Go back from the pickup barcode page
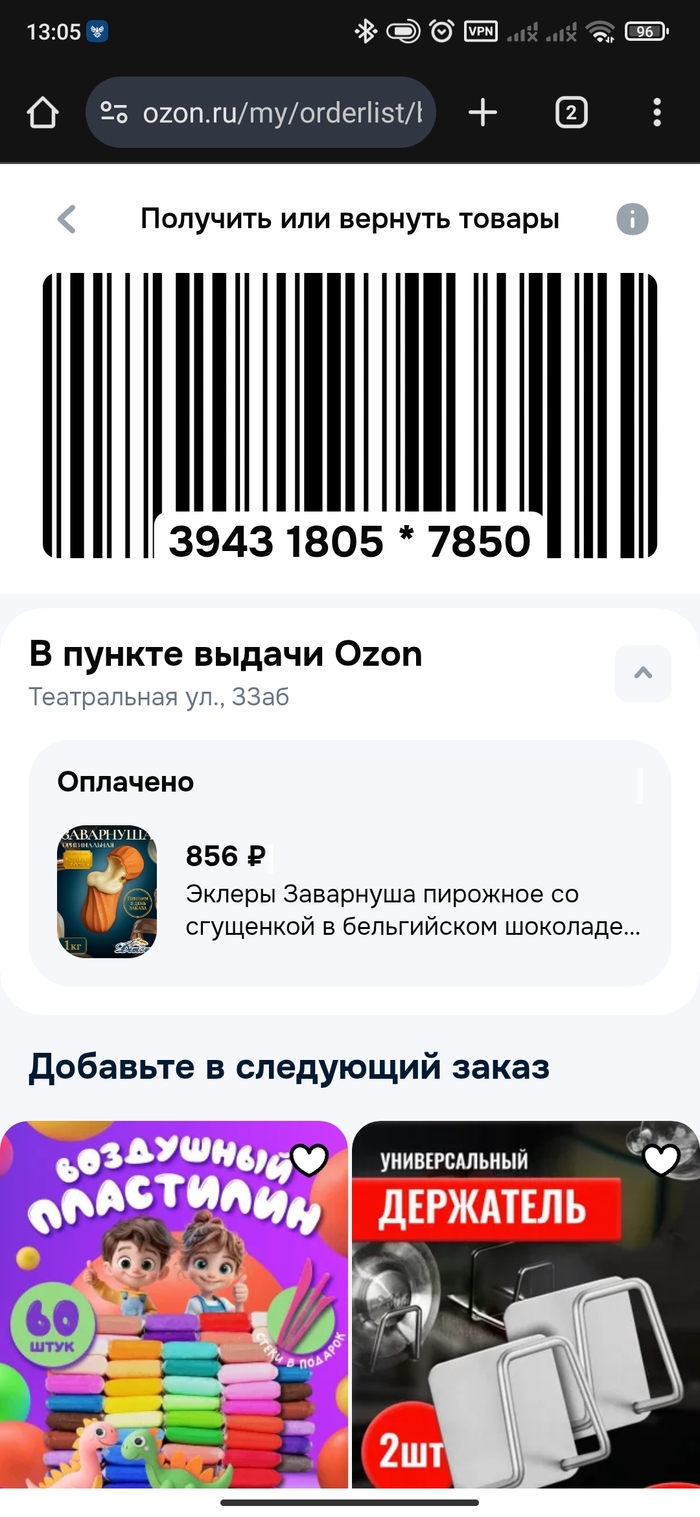Viewport: 700px width, 1517px height. tap(67, 219)
